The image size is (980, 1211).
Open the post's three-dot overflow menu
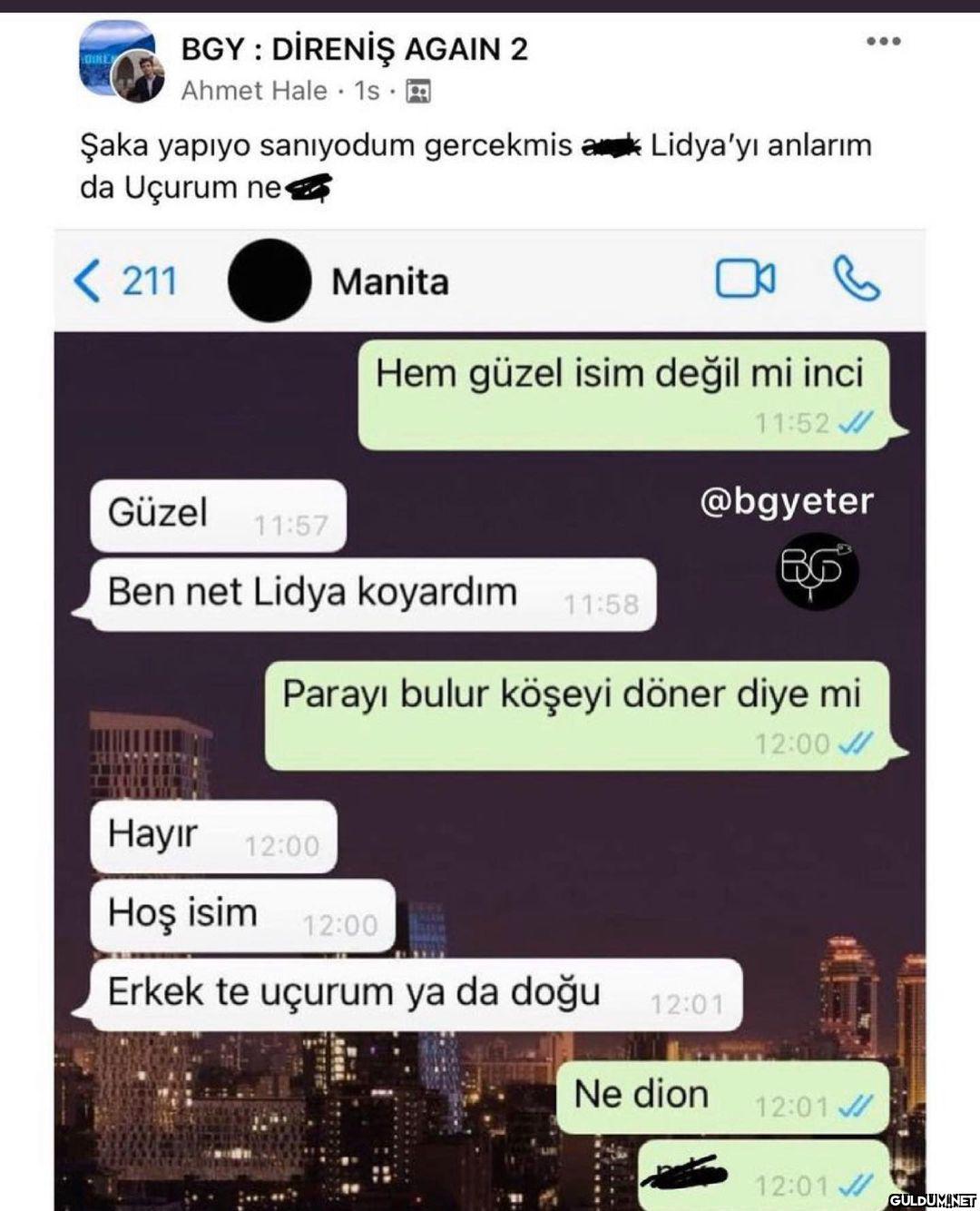coord(882,42)
